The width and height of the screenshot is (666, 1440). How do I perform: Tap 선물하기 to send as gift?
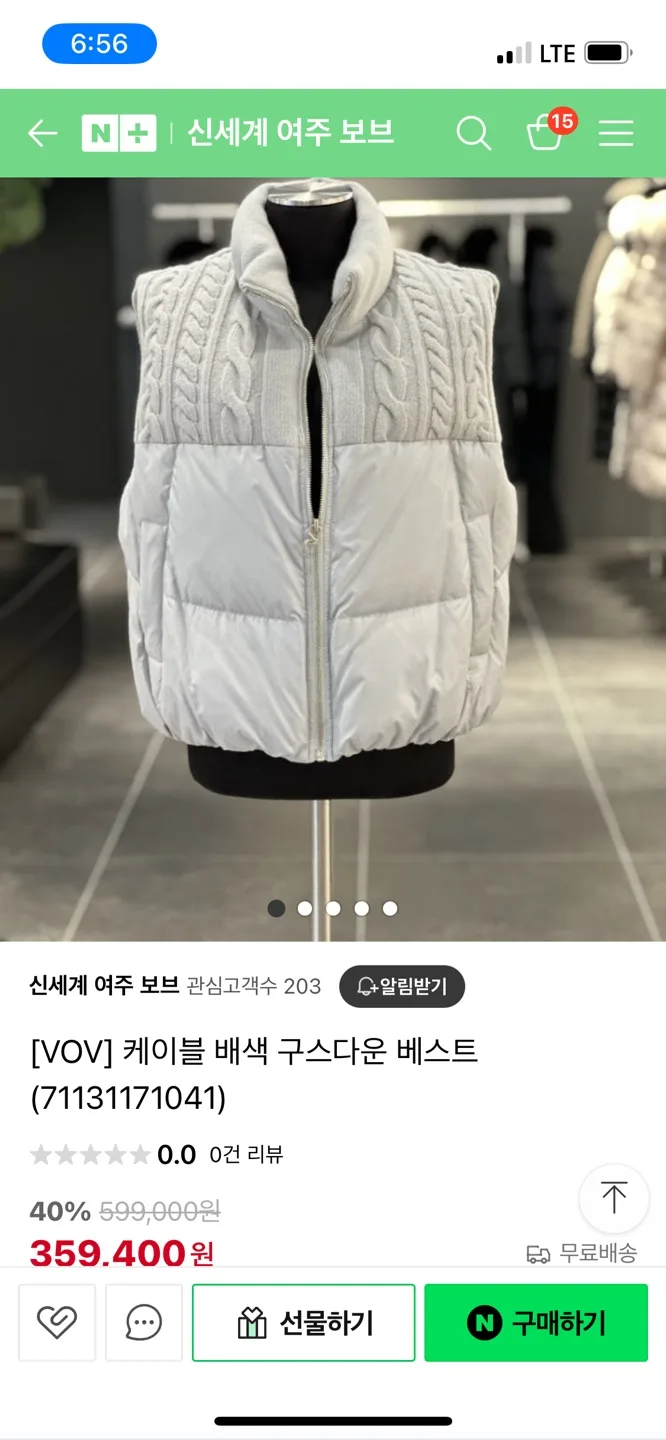(303, 1323)
